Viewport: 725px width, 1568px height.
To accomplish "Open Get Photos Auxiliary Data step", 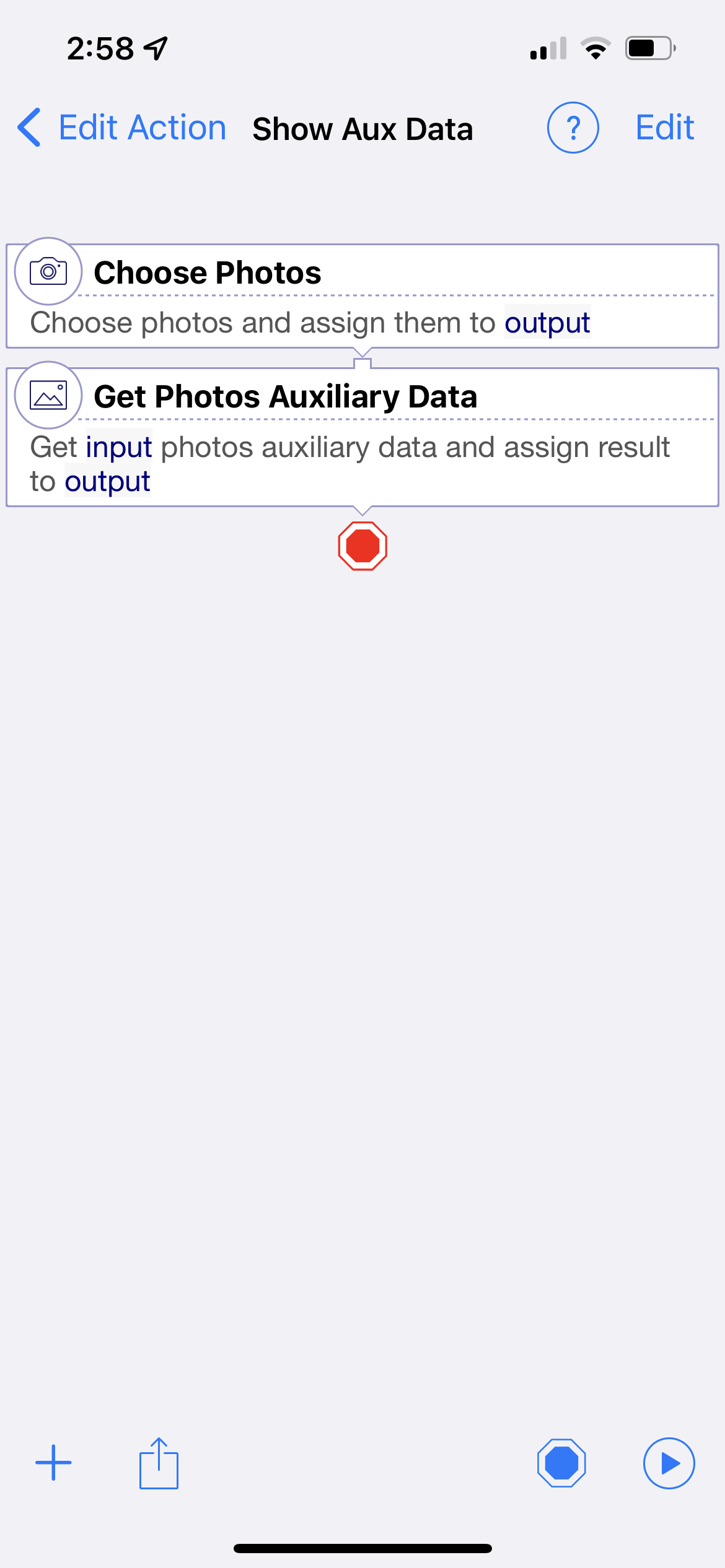I will 362,437.
